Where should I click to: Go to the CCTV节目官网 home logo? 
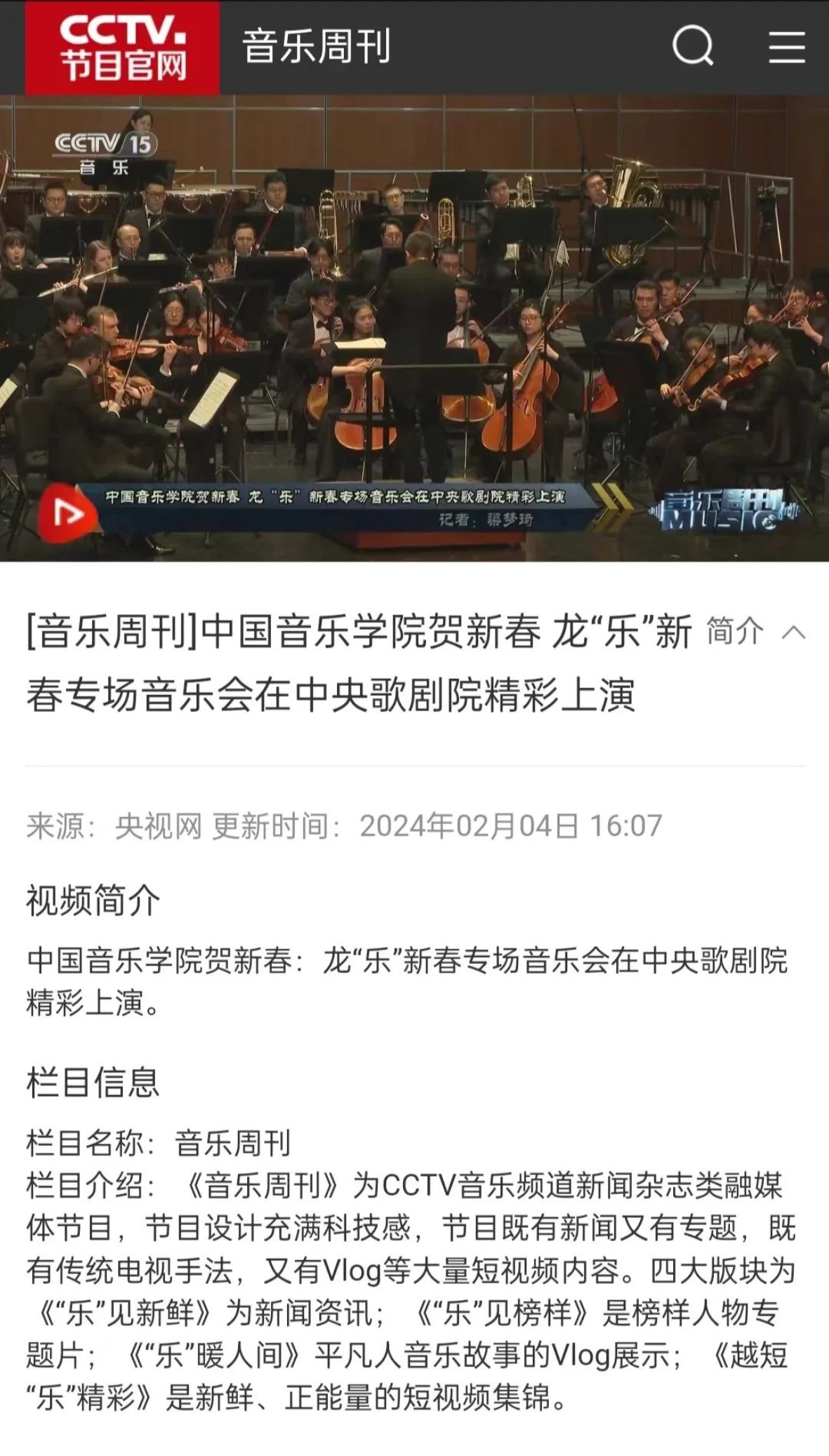[x=123, y=48]
